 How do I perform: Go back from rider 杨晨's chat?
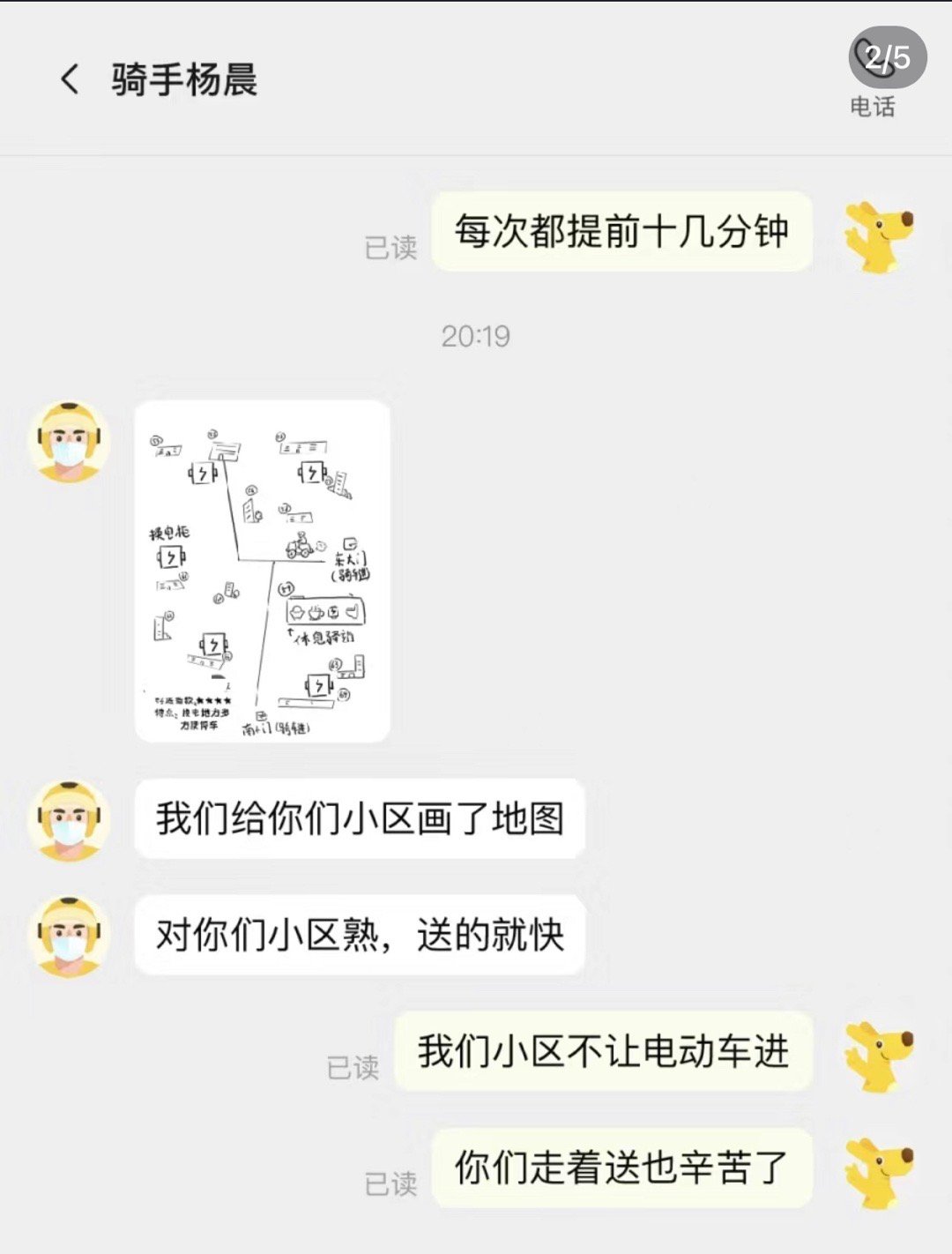point(70,79)
